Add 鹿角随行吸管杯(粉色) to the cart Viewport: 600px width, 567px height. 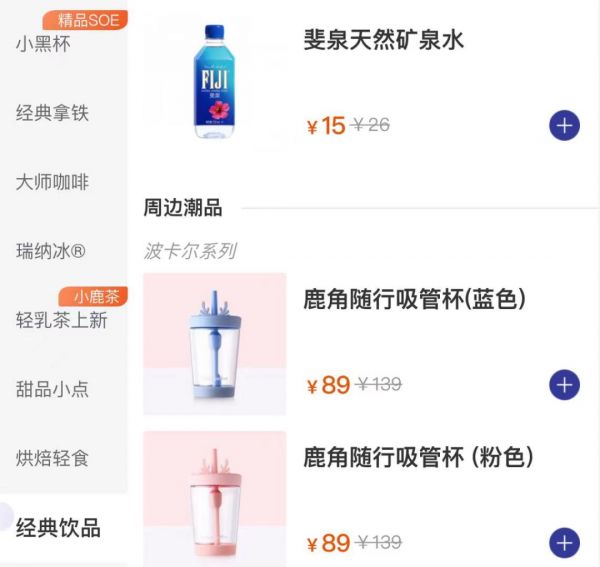(x=564, y=543)
